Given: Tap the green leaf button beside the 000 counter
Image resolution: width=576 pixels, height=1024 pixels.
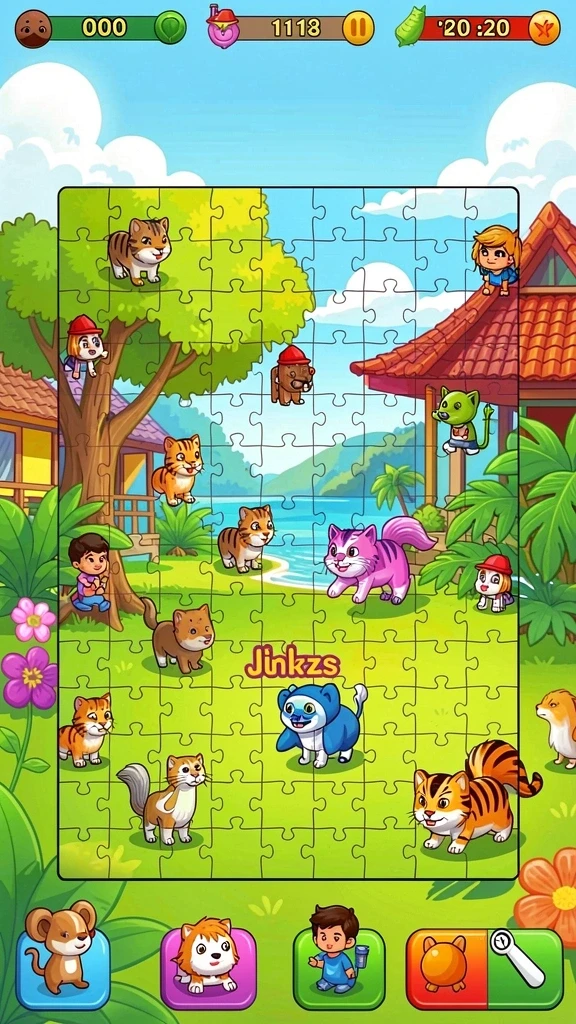Looking at the screenshot, I should point(170,27).
